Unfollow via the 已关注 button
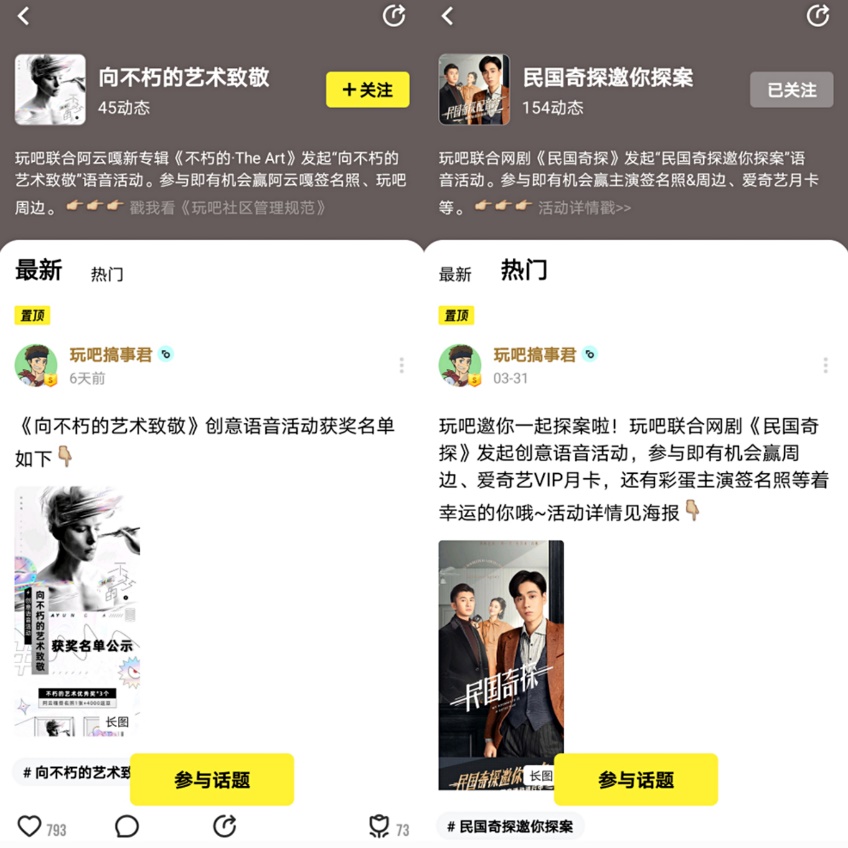 [791, 90]
